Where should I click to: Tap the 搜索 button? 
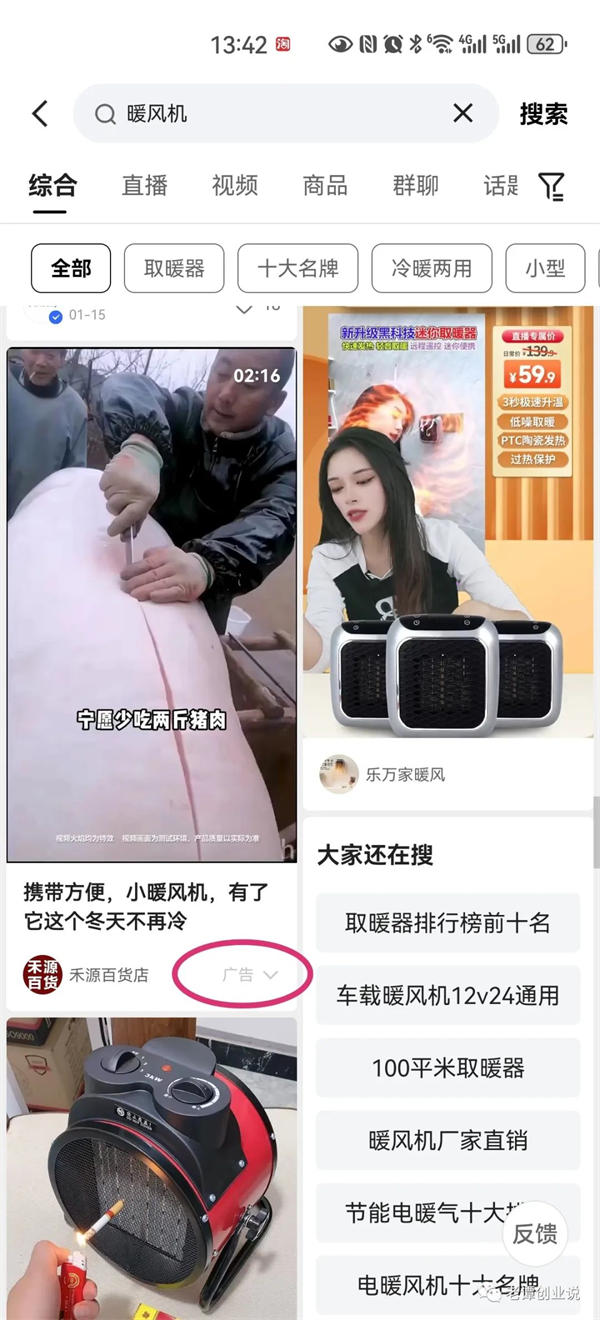click(x=543, y=114)
